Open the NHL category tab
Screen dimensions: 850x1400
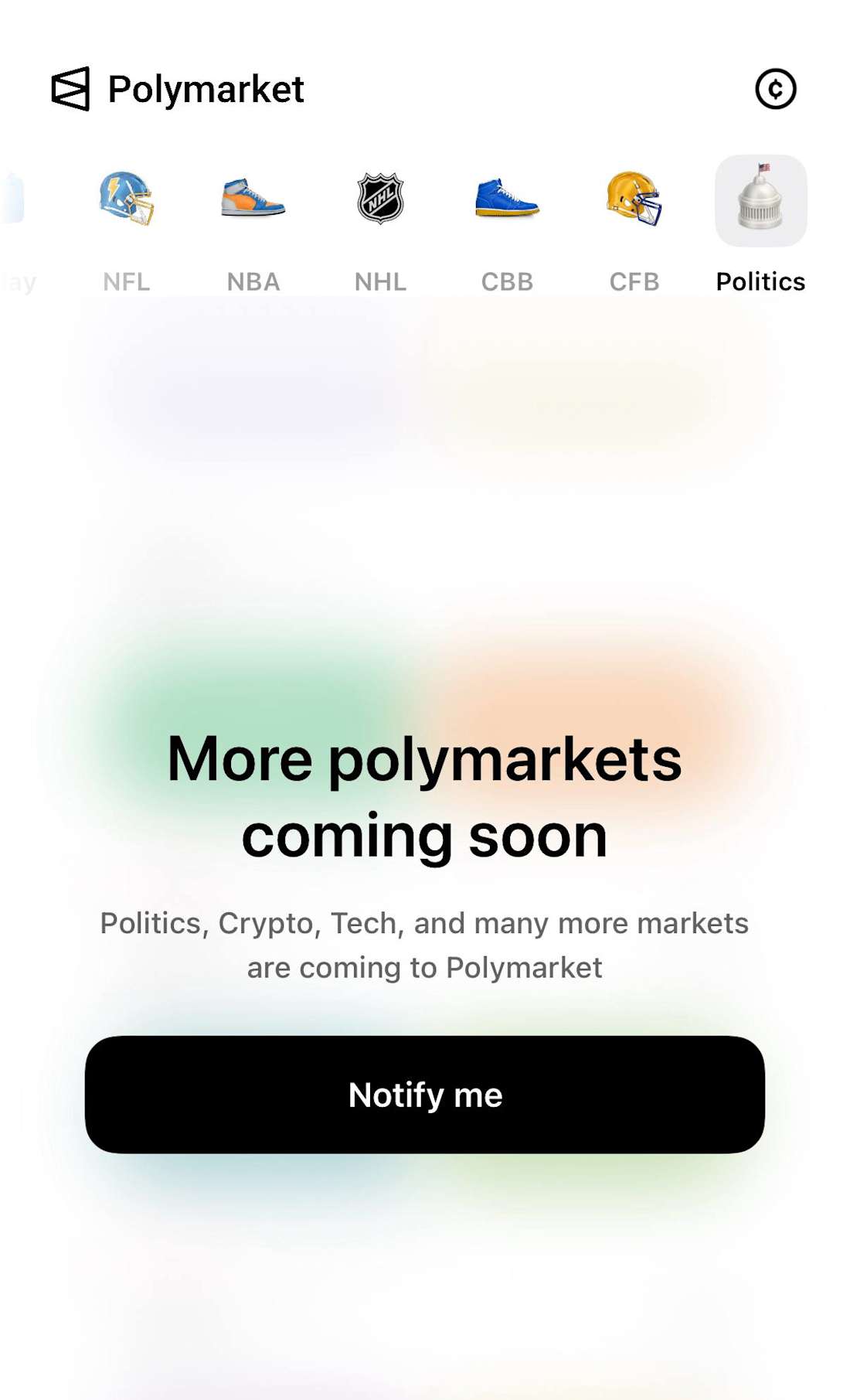(x=379, y=281)
